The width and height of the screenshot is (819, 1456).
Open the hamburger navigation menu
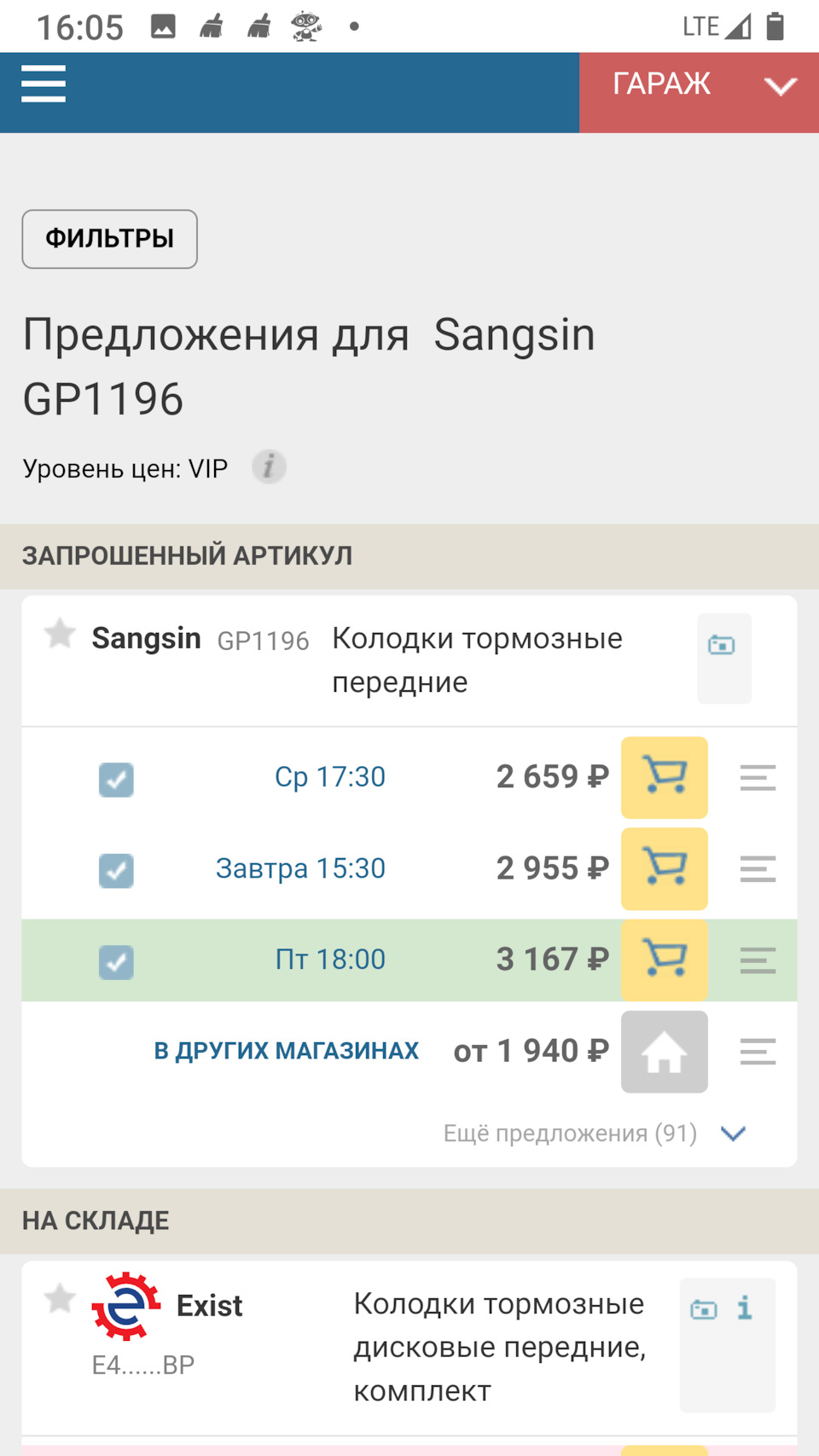click(x=44, y=84)
